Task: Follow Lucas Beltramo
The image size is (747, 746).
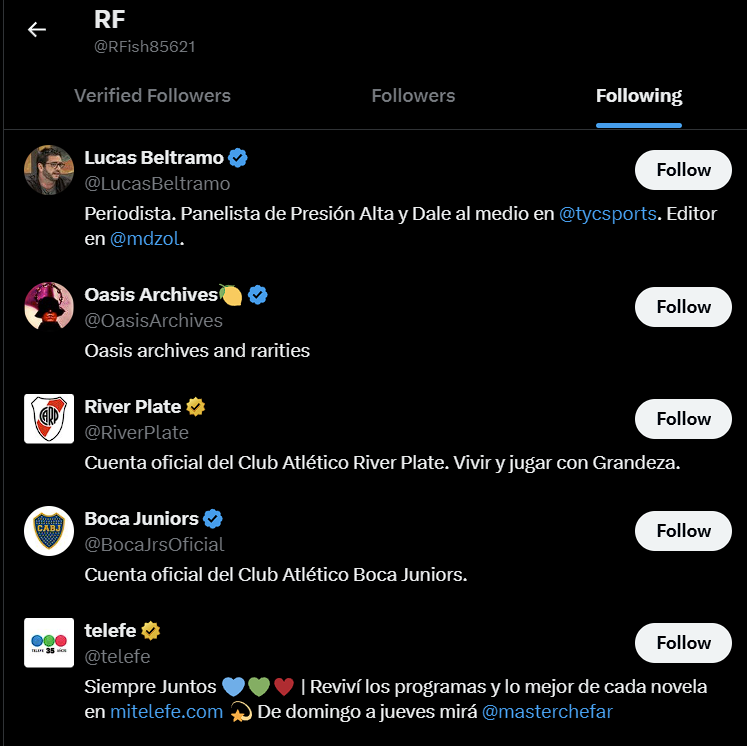Action: pyautogui.click(x=683, y=170)
